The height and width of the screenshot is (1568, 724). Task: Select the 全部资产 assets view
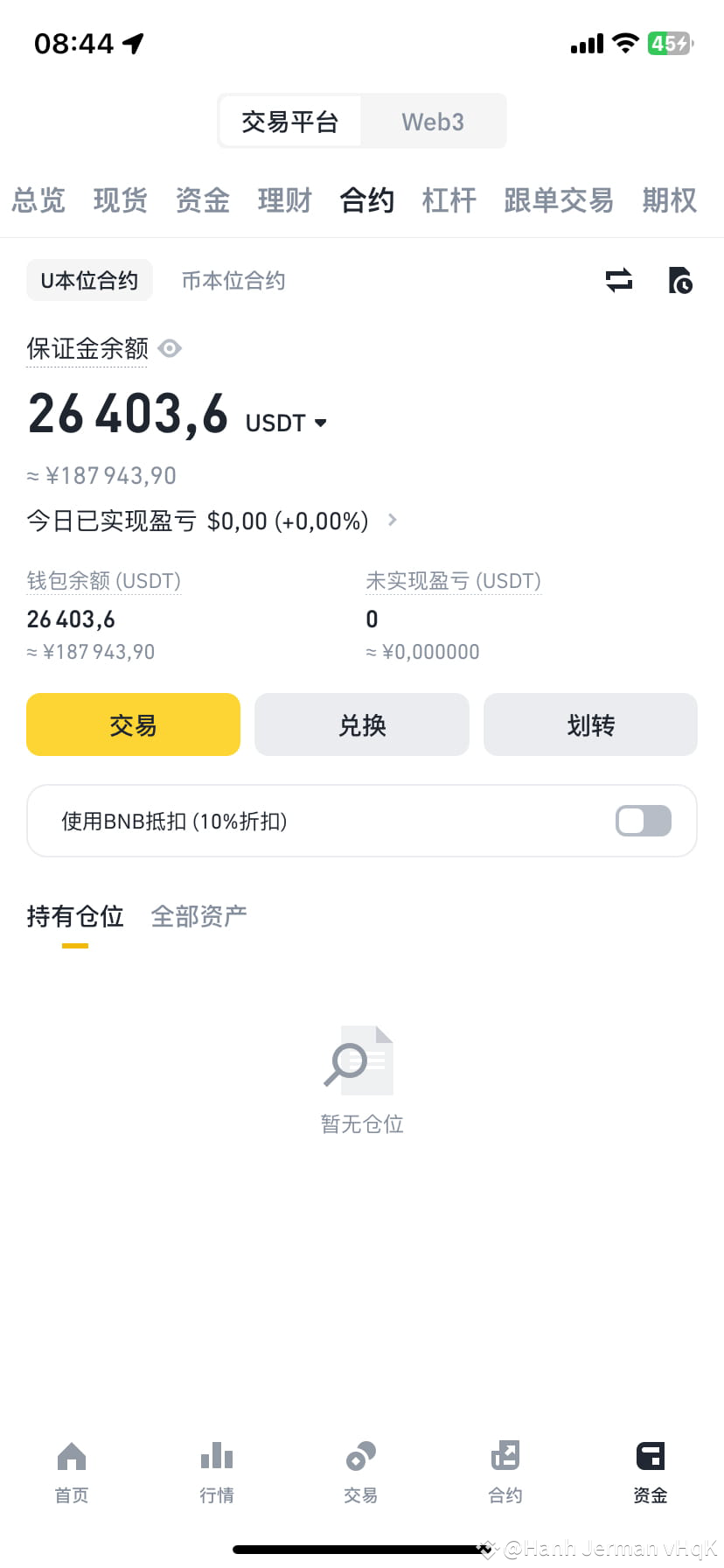point(198,915)
